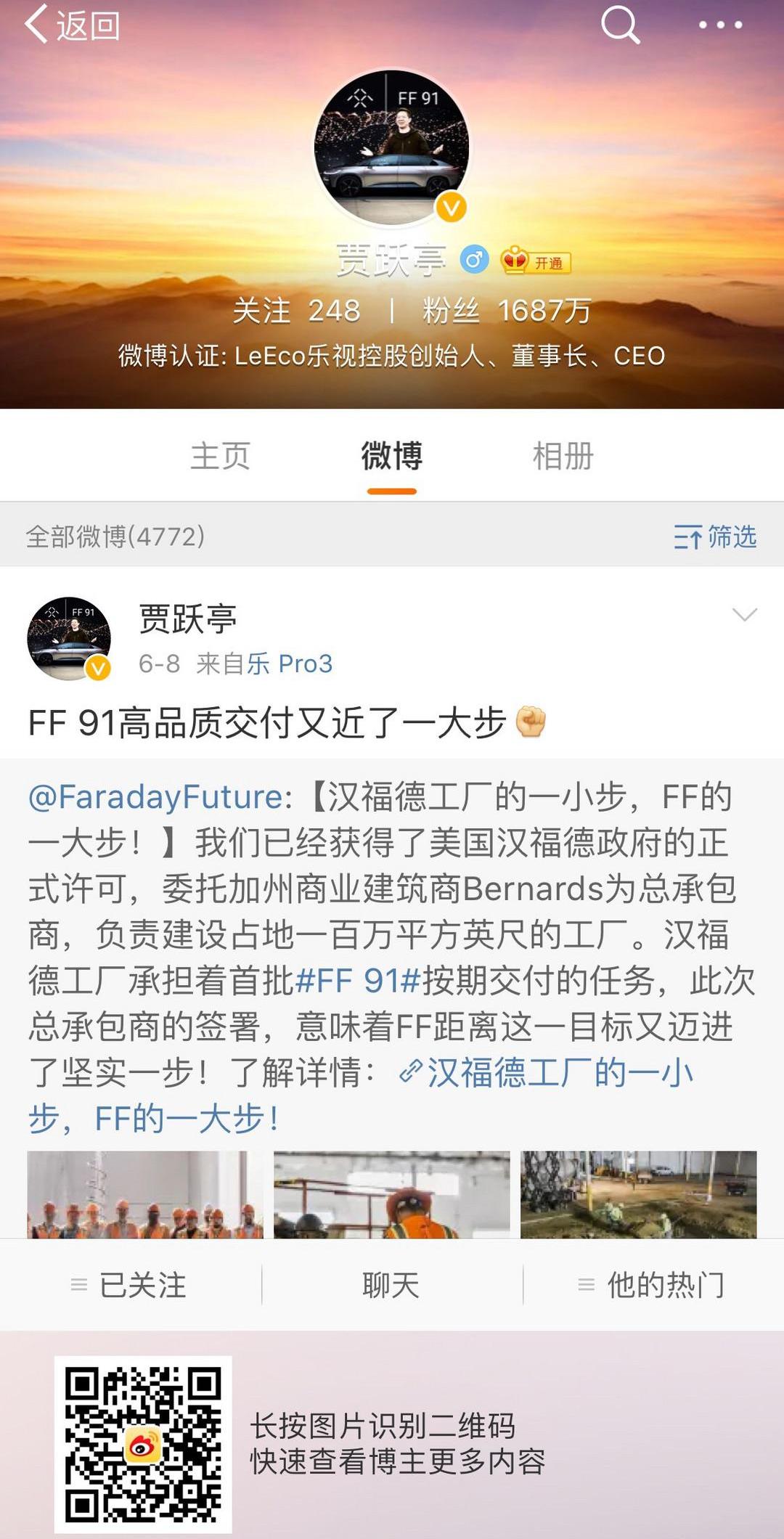Switch to the 主页 tab

pyautogui.click(x=220, y=455)
